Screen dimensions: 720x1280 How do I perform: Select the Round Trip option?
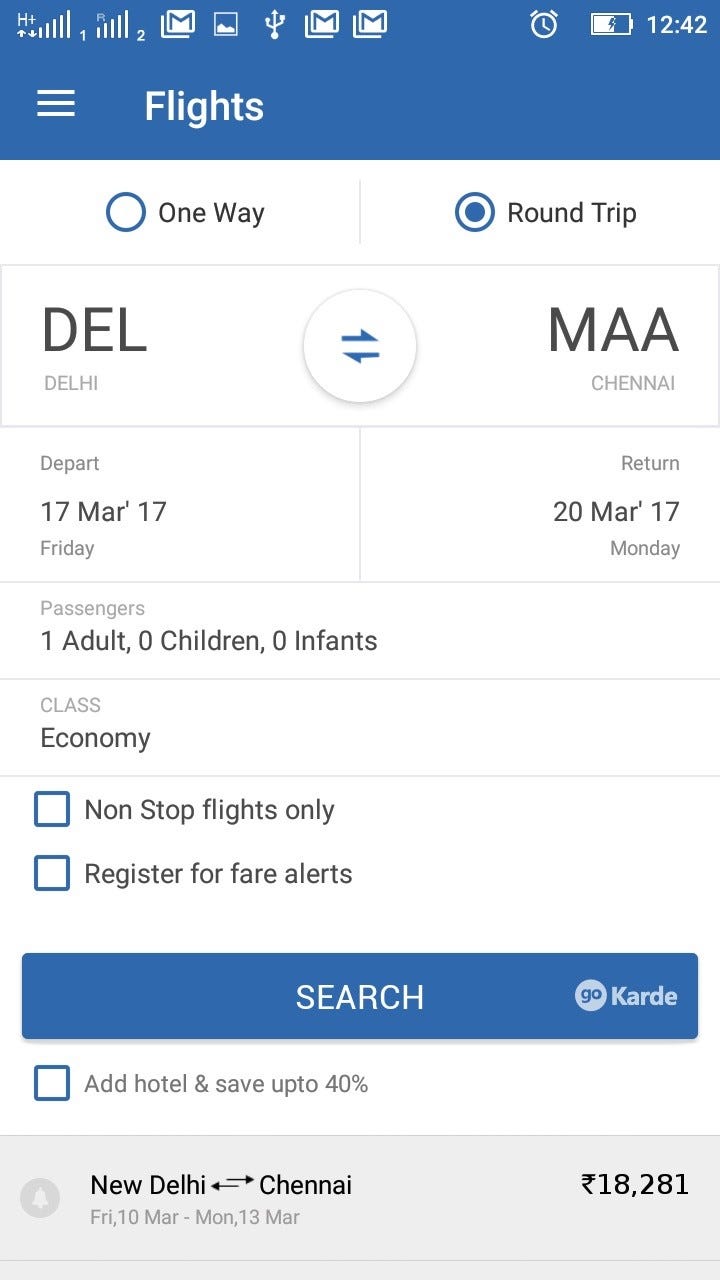(546, 213)
